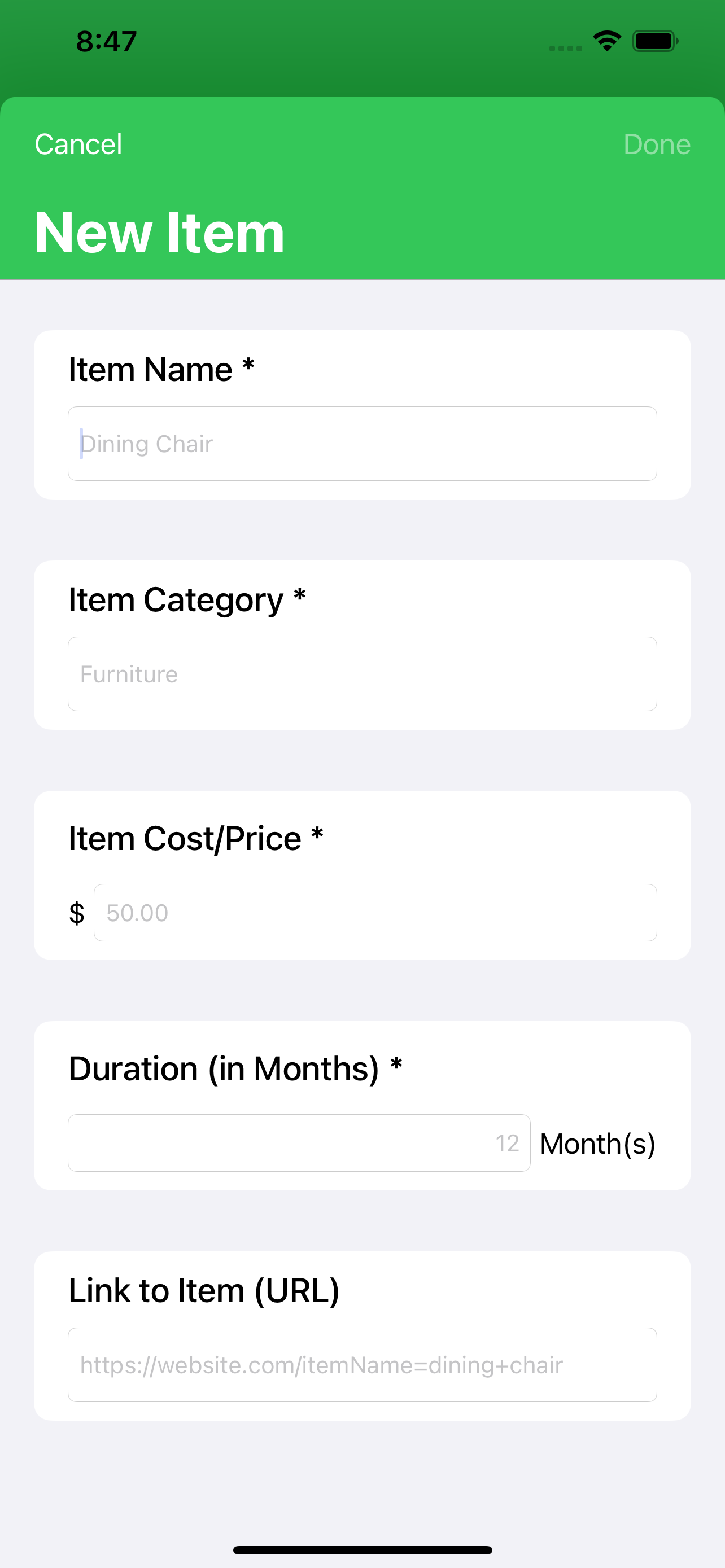This screenshot has height=1568, width=725.
Task: Tap Done to save the new item
Action: coord(657,144)
